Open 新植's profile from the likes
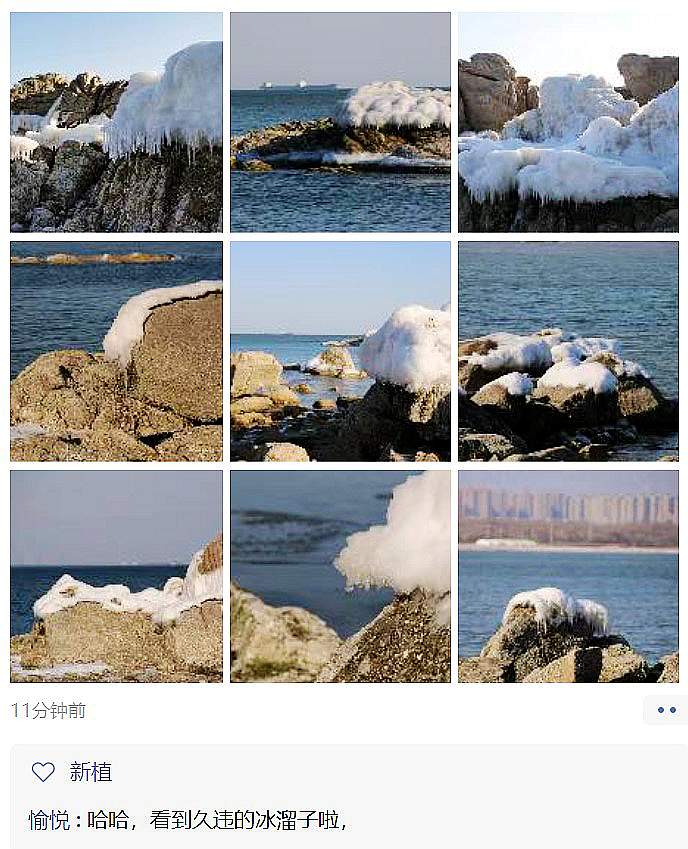 (x=90, y=772)
